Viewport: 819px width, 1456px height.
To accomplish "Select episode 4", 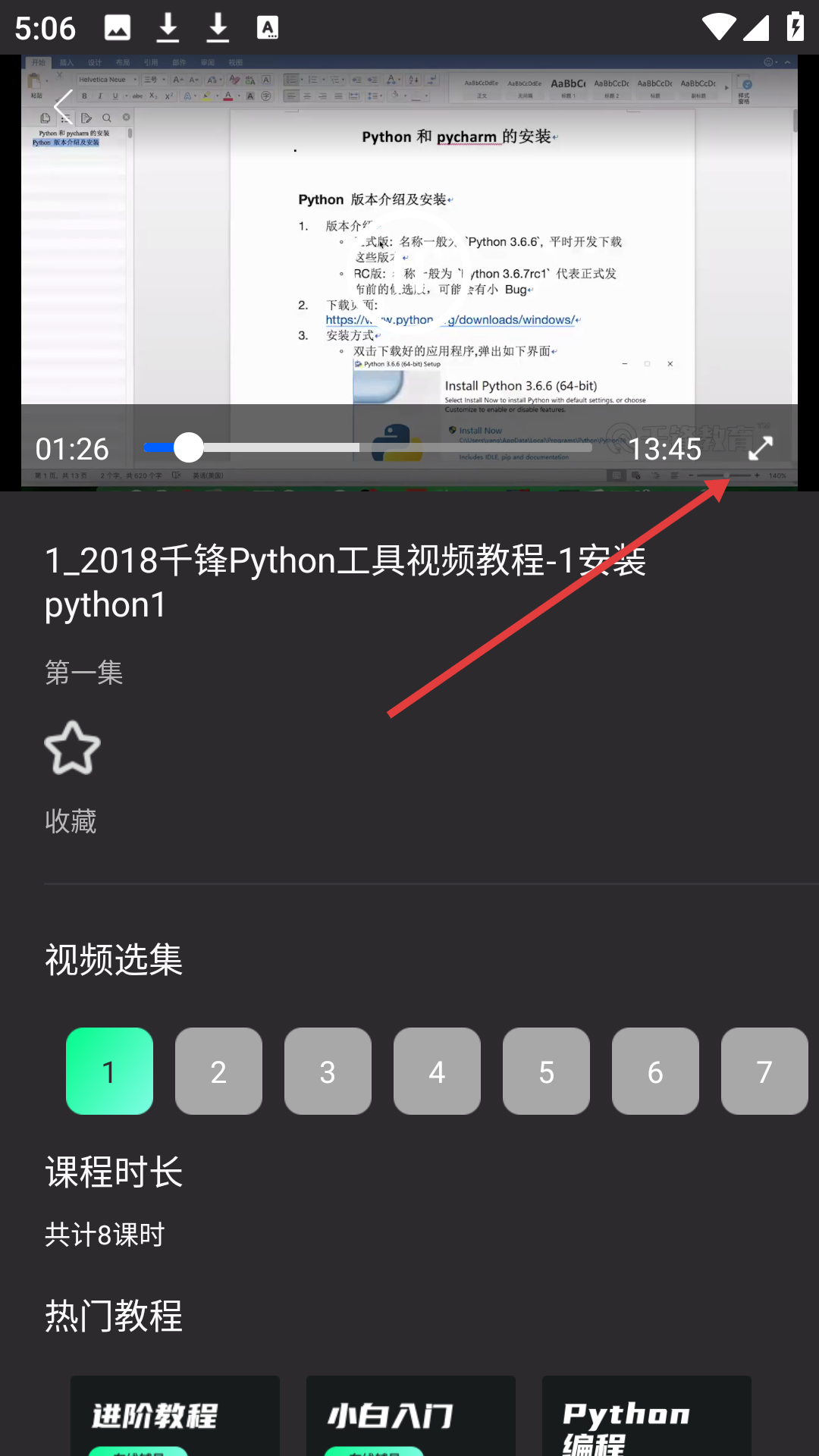I will [x=437, y=1071].
